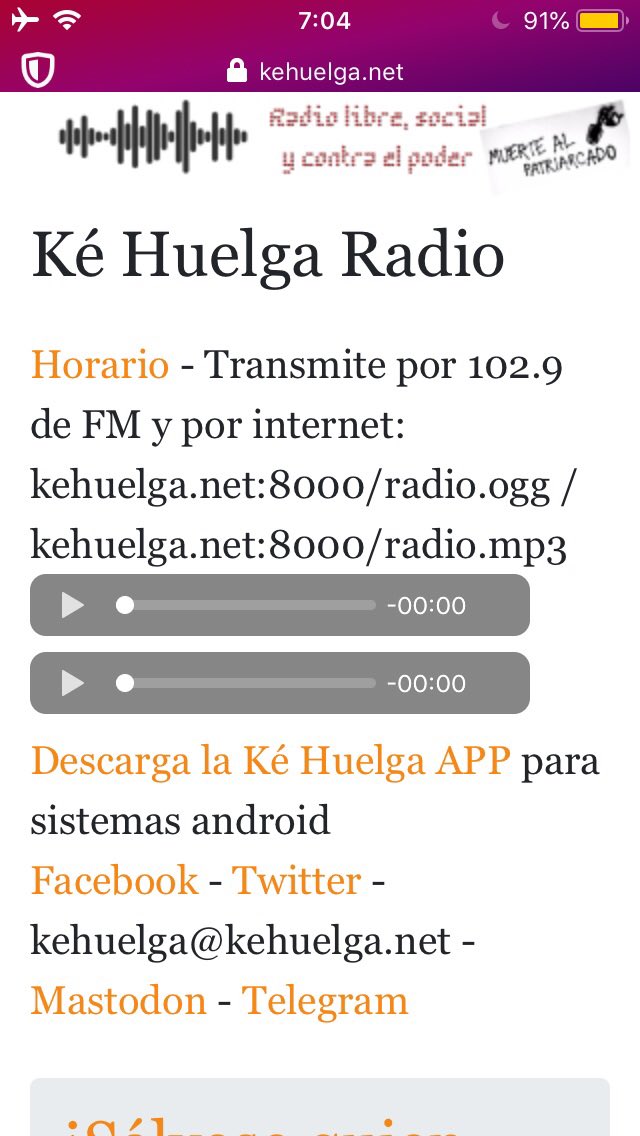Open Descarga la Ké Huelga APP link
The height and width of the screenshot is (1136, 640).
pyautogui.click(x=270, y=761)
